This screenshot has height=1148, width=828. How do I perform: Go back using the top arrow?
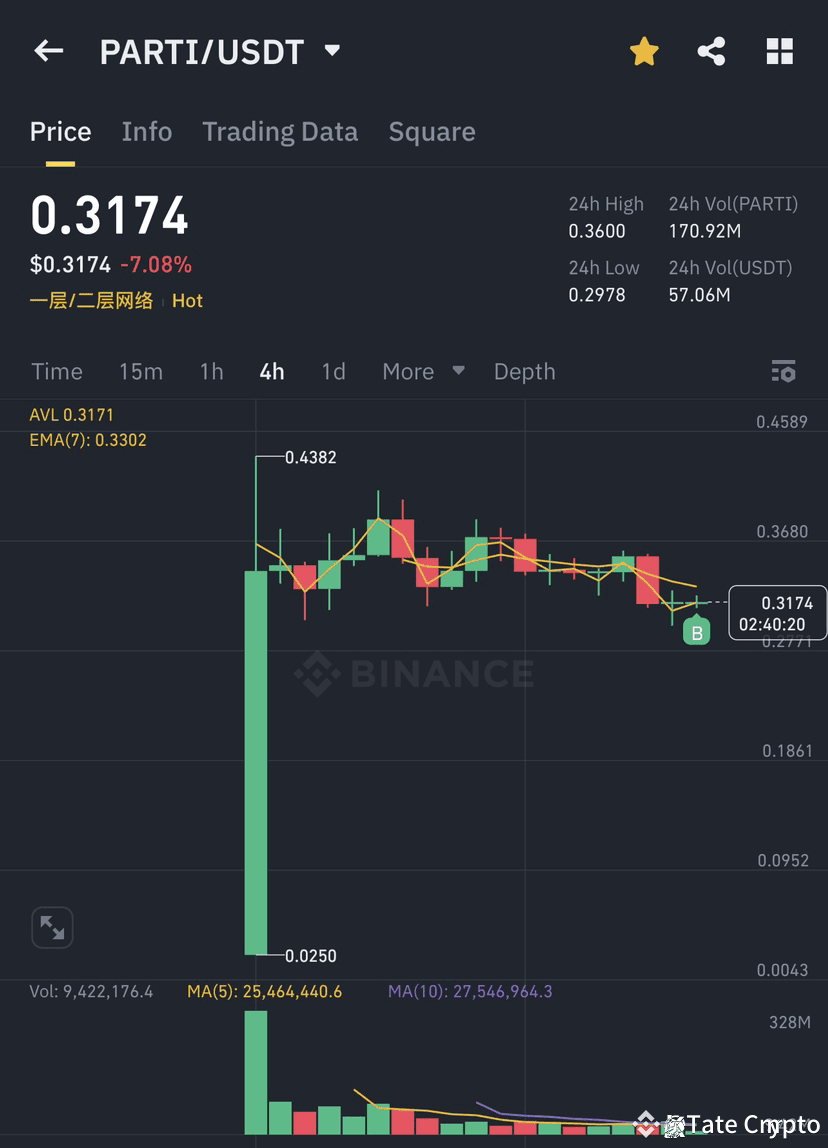pos(48,51)
